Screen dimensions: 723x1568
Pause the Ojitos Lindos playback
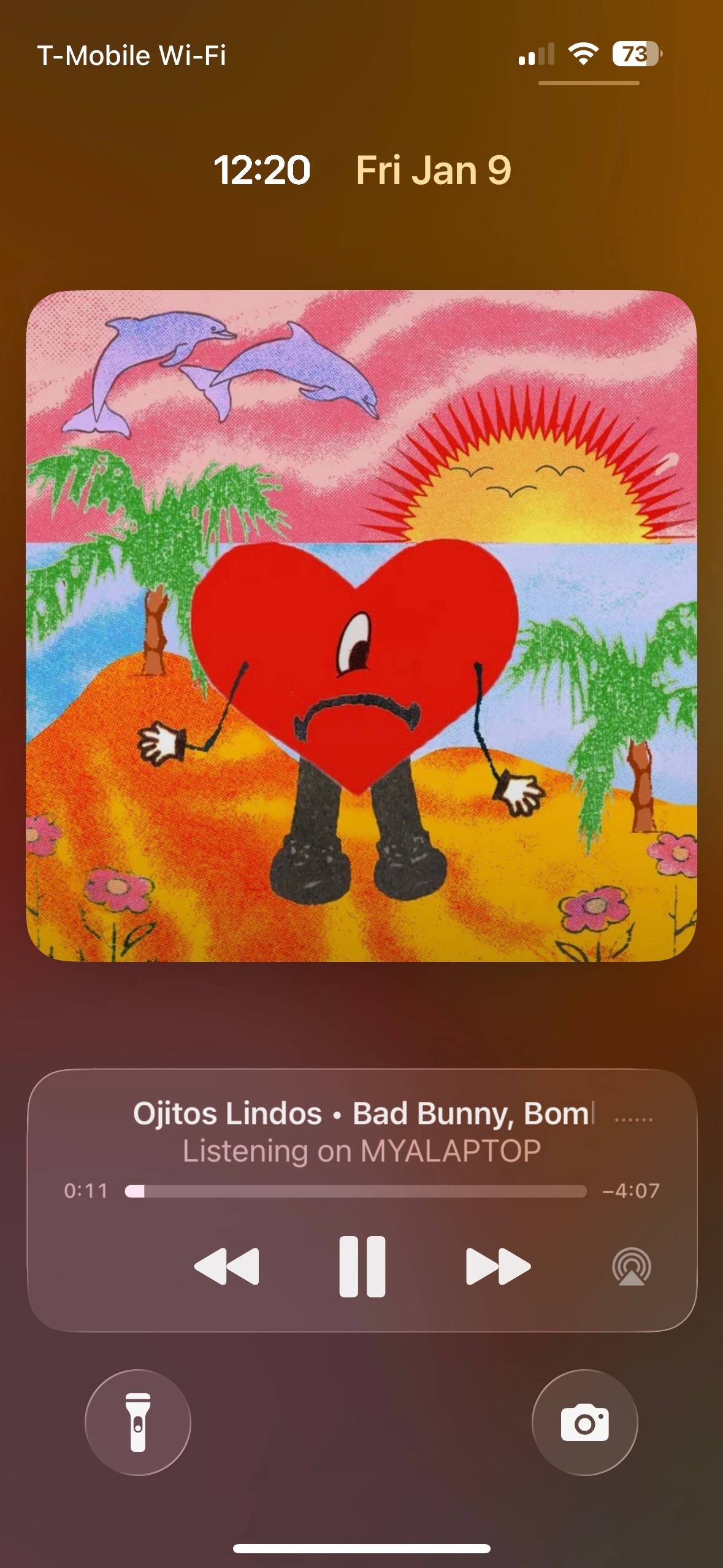(x=362, y=1266)
